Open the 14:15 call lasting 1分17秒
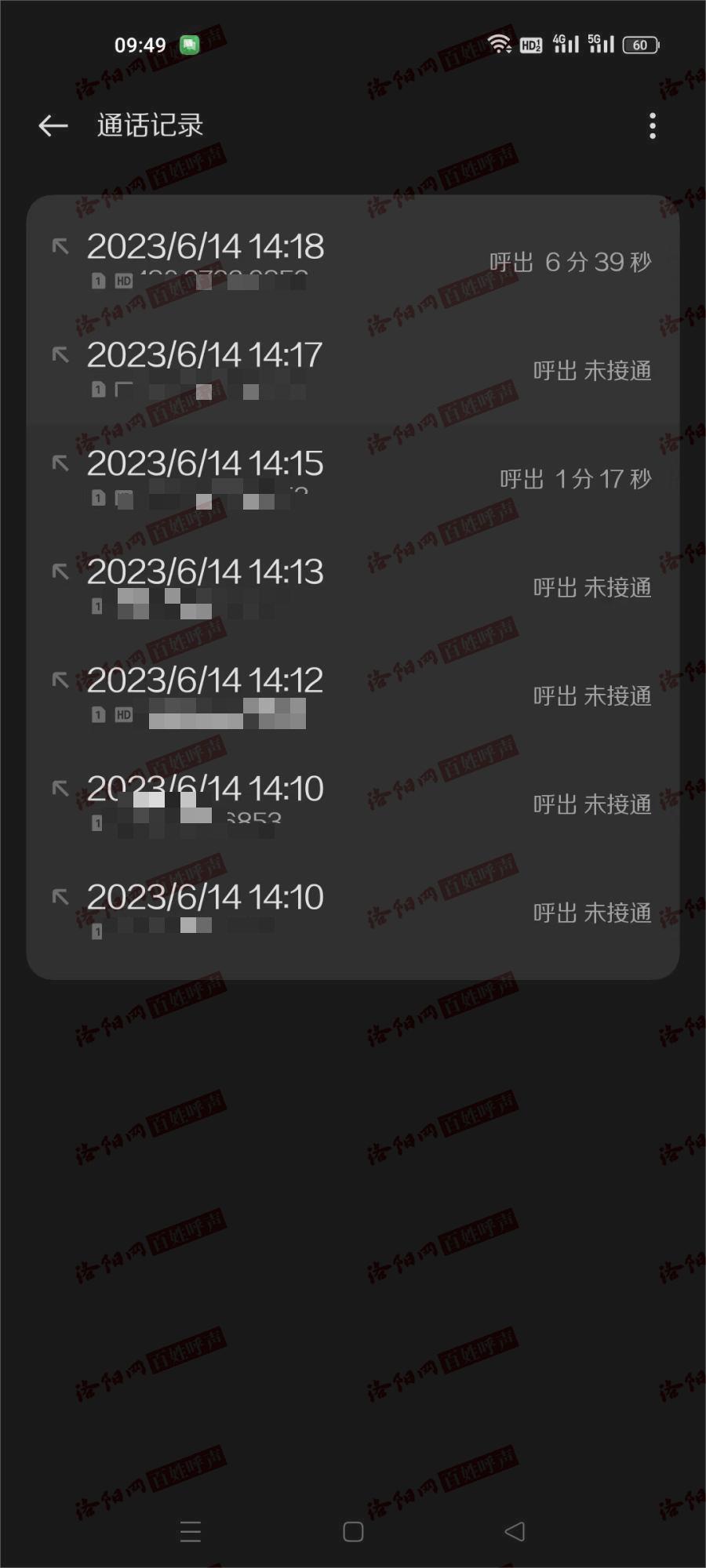 click(353, 477)
